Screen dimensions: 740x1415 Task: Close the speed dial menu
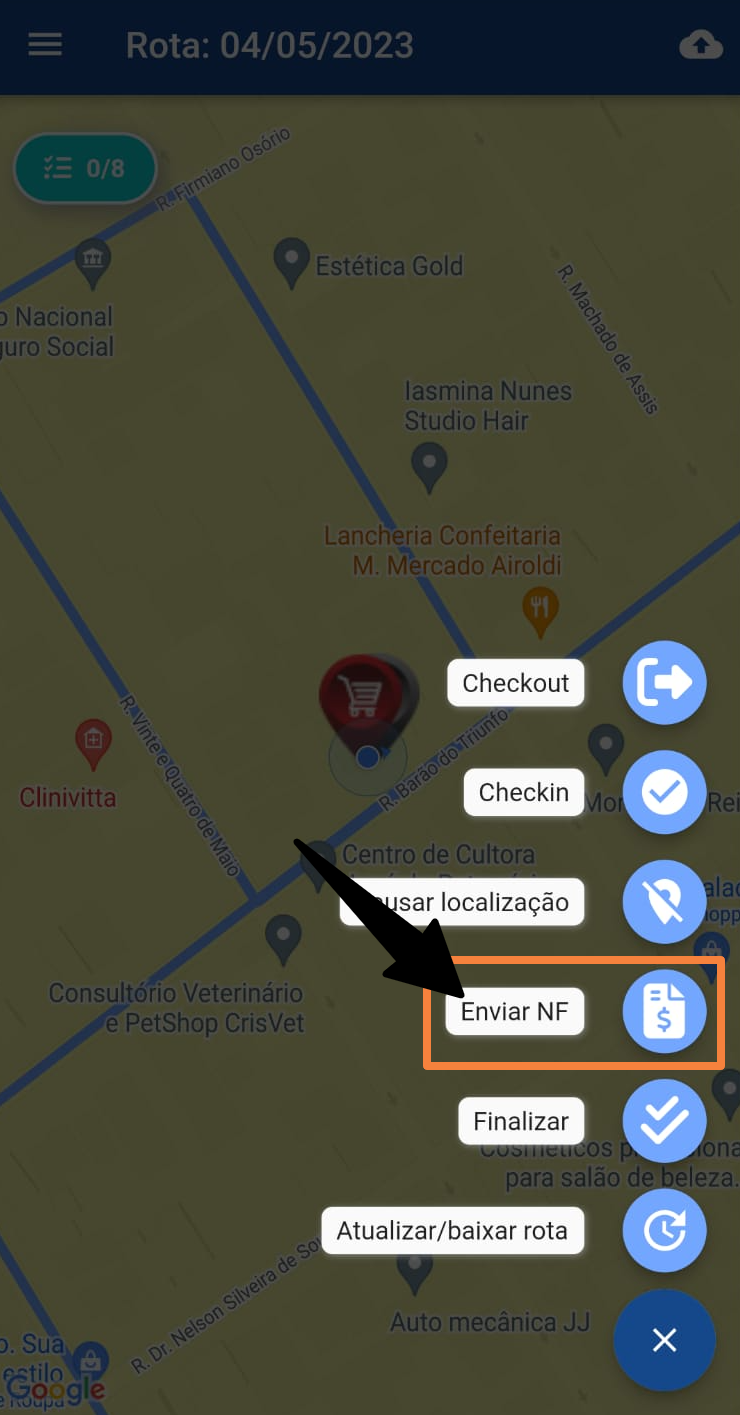point(664,1340)
